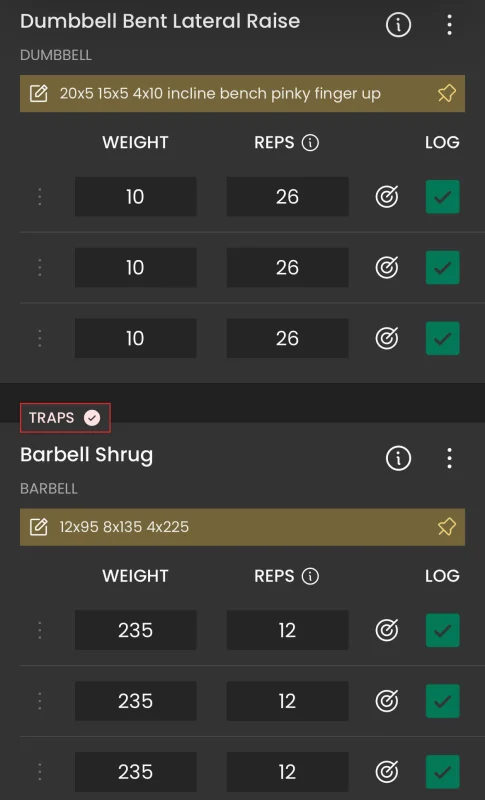Image resolution: width=485 pixels, height=800 pixels.
Task: Uncheck the log box of second Dumbbell Raise set
Action: point(443,267)
